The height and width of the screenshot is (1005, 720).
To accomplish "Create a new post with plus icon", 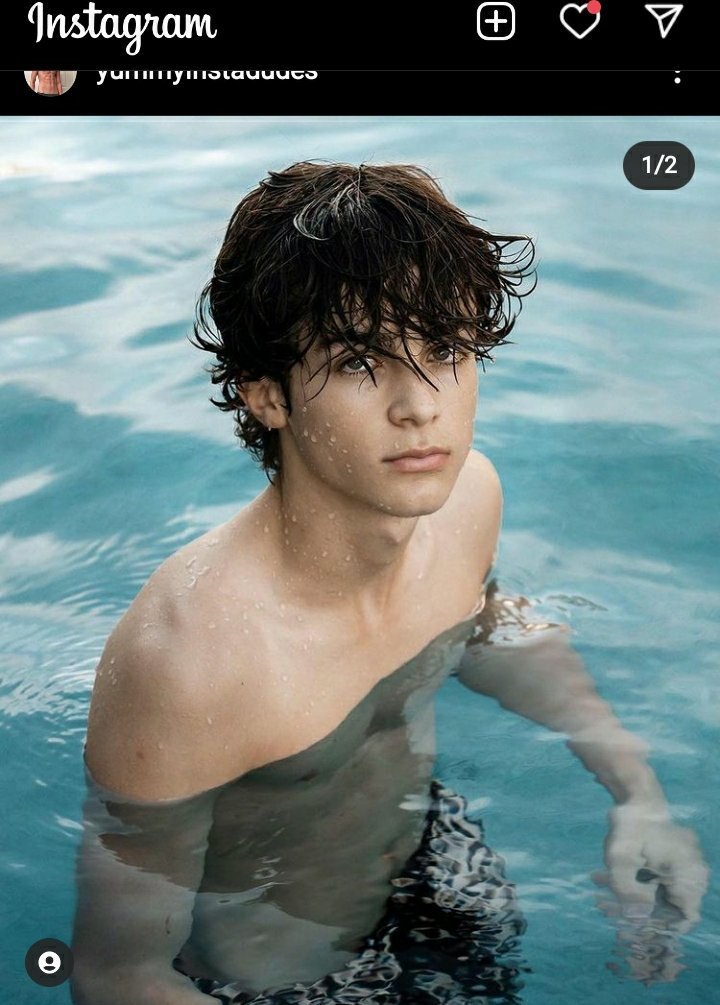I will coord(495,22).
